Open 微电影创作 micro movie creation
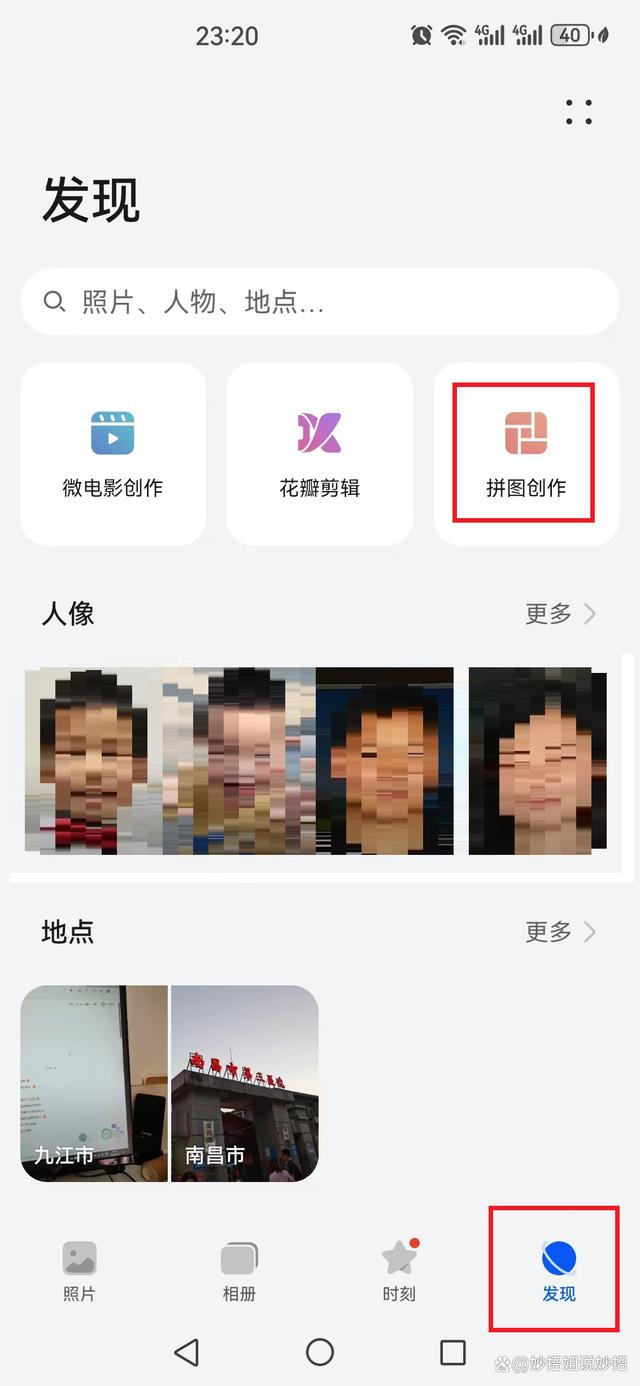This screenshot has width=640, height=1386. (113, 454)
